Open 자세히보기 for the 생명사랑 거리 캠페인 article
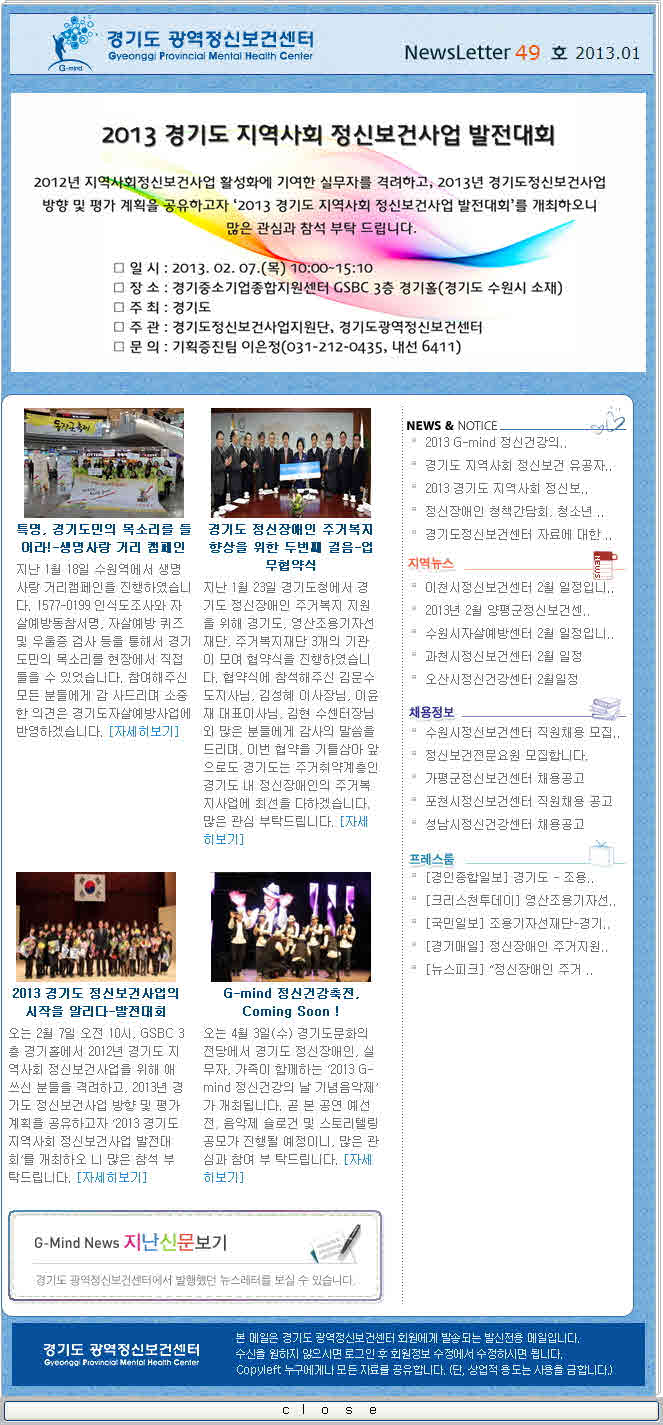 [144, 732]
